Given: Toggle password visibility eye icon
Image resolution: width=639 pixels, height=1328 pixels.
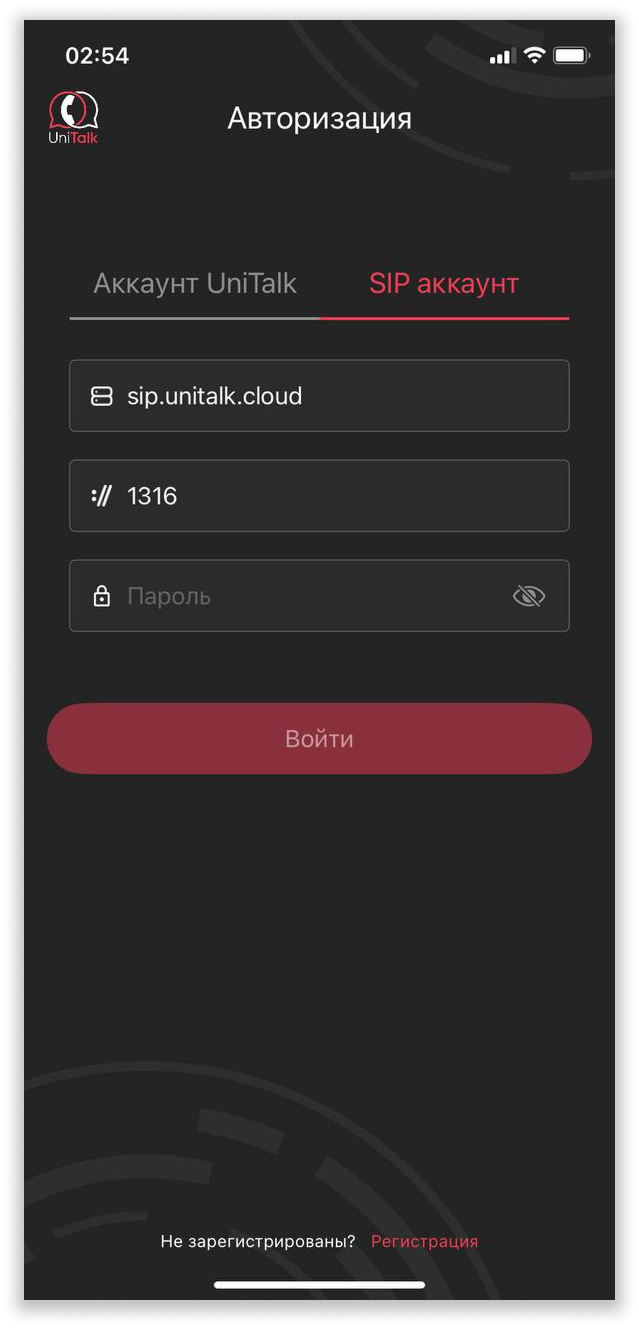Looking at the screenshot, I should [528, 597].
